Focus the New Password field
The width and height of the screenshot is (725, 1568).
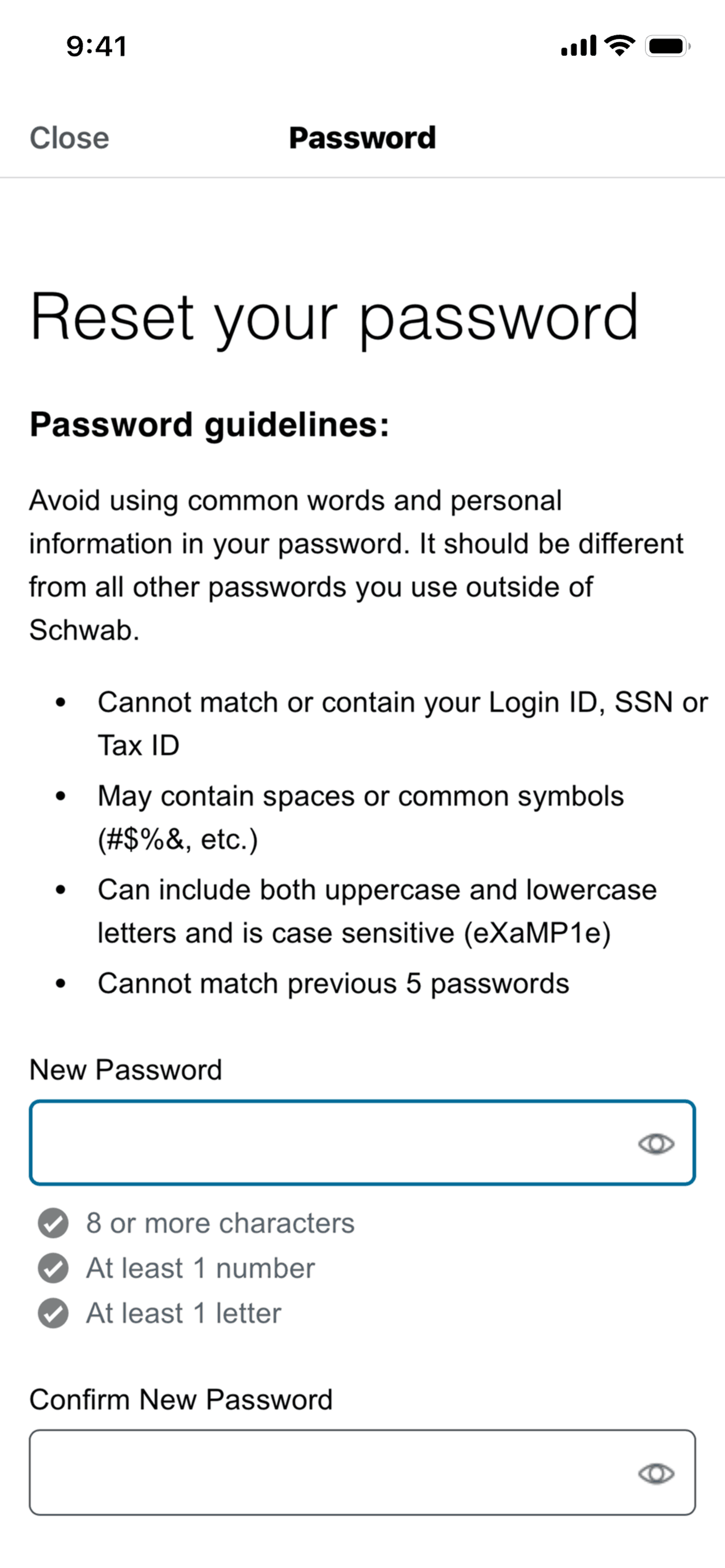(362, 1143)
